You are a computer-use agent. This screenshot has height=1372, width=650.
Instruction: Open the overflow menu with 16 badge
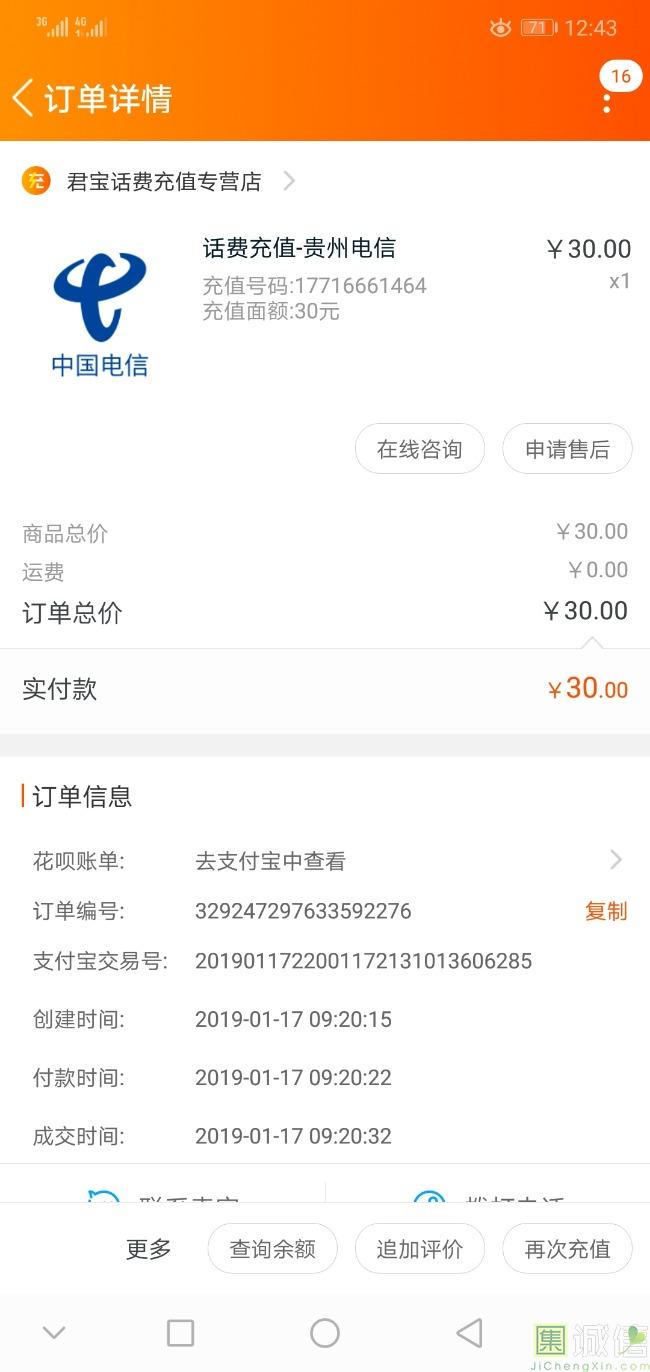pos(607,100)
